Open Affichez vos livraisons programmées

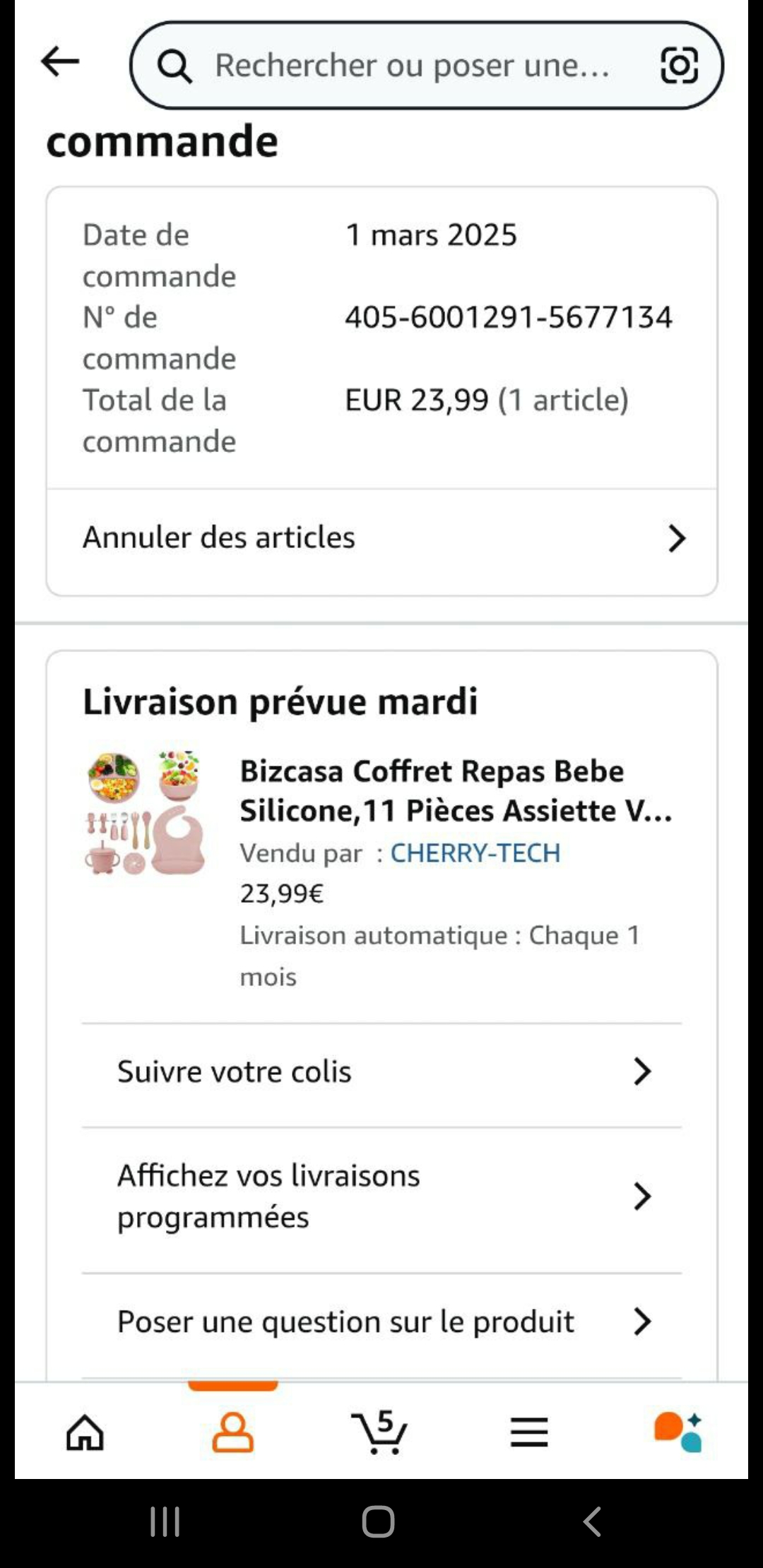[x=381, y=1196]
